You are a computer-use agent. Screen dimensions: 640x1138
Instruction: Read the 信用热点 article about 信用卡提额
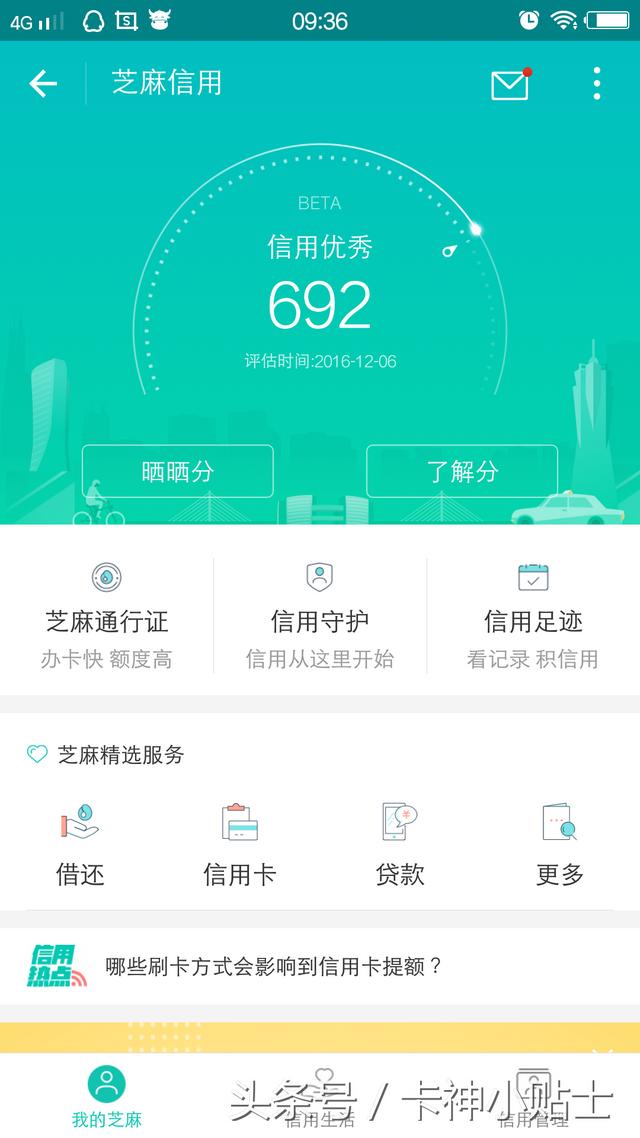click(320, 967)
